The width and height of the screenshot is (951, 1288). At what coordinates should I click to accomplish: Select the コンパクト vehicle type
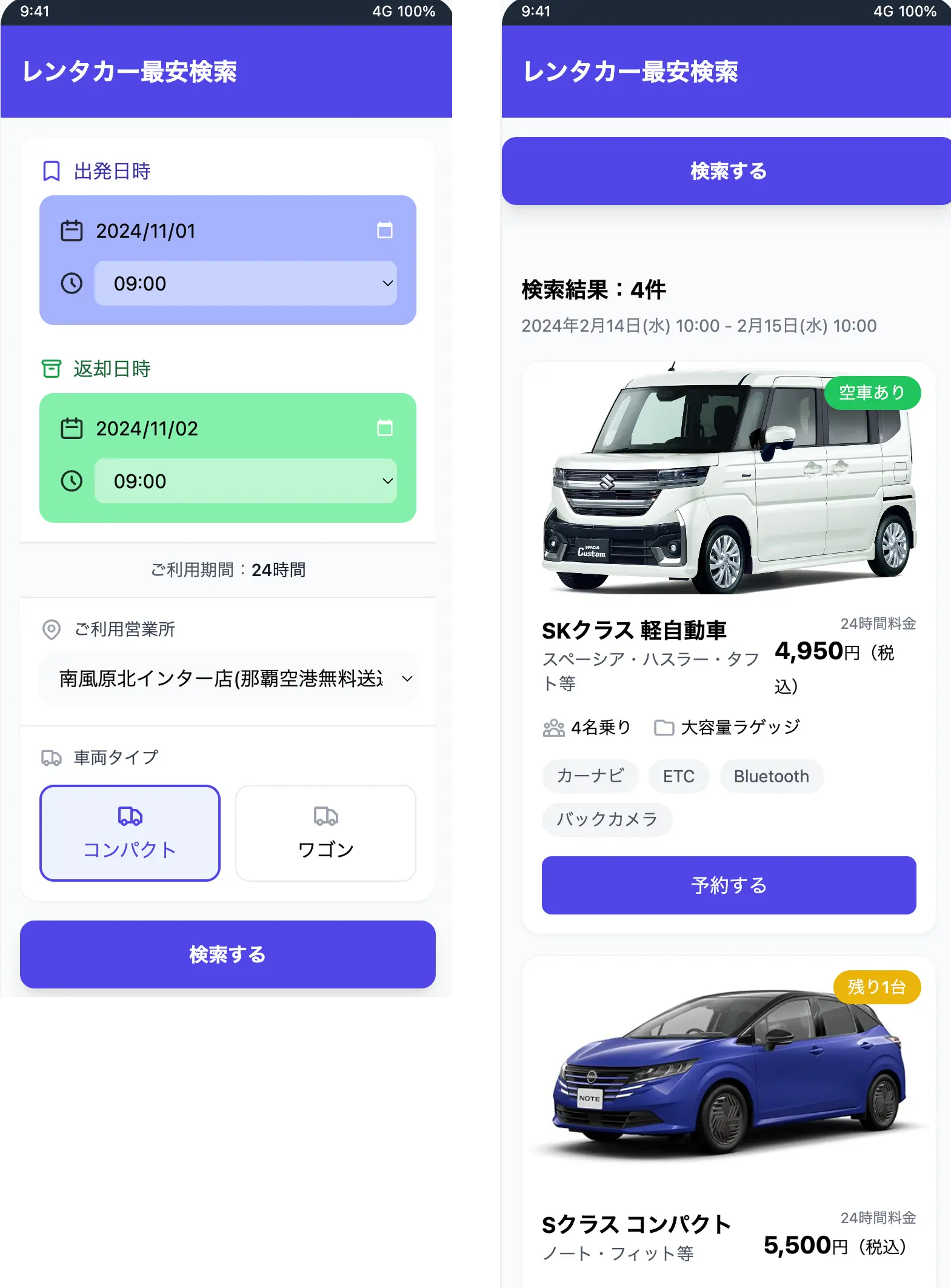coord(130,833)
